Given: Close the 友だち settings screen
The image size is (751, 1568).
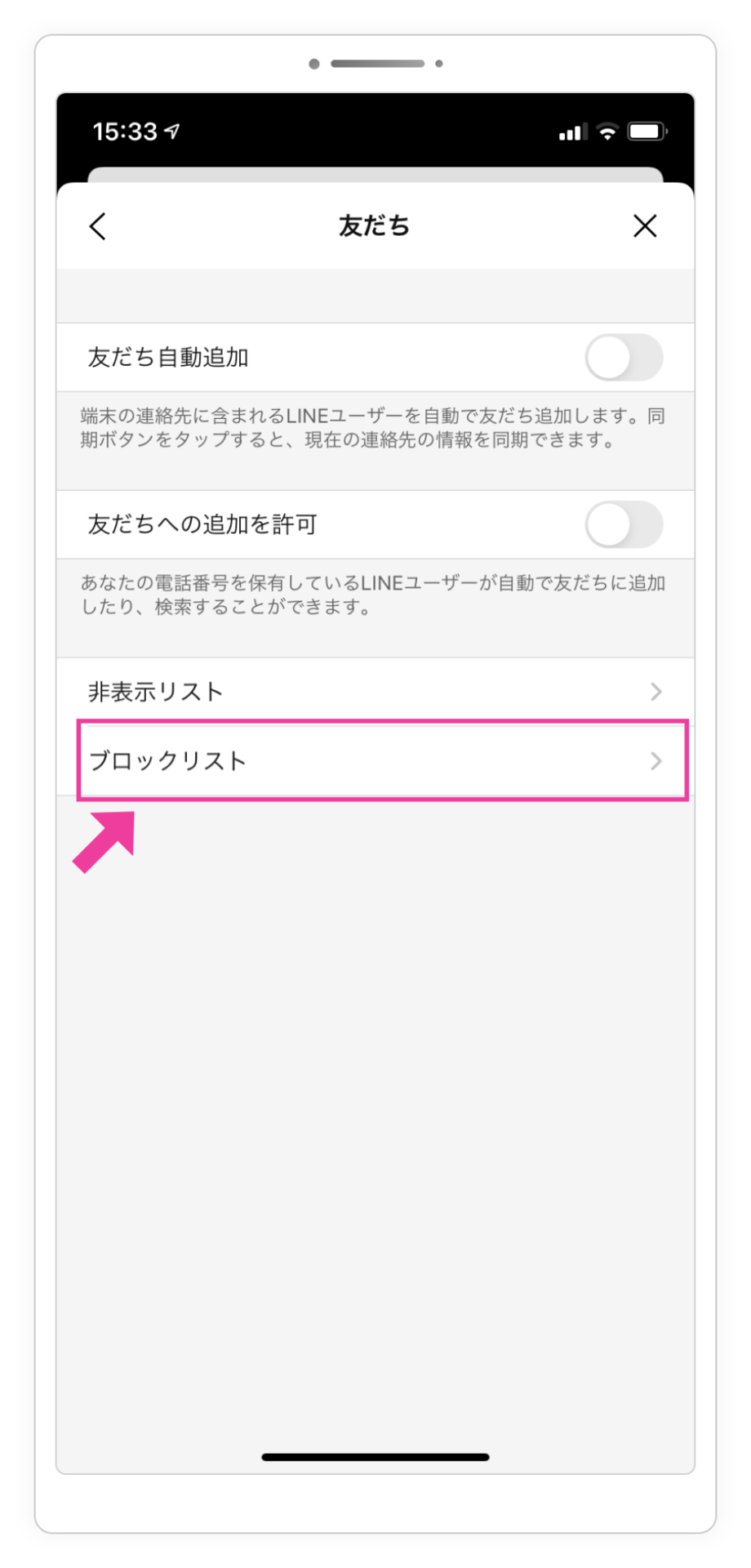Looking at the screenshot, I should pos(645,226).
